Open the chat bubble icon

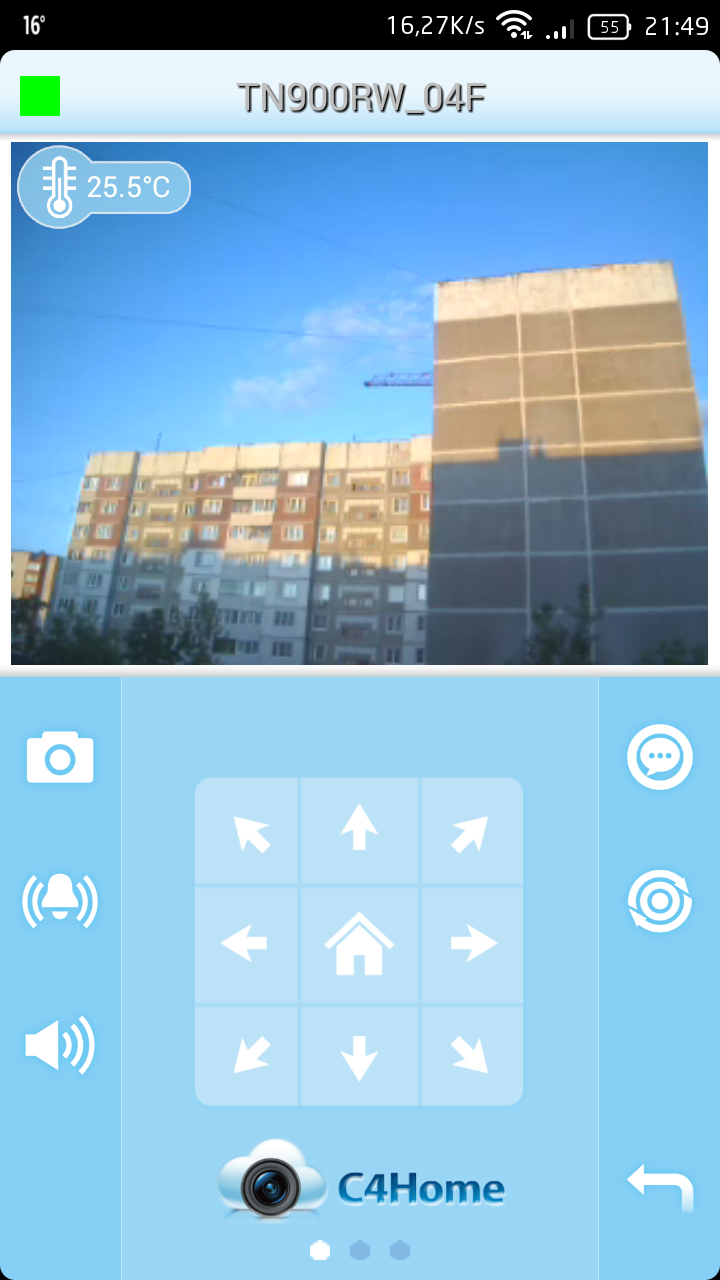pos(660,758)
